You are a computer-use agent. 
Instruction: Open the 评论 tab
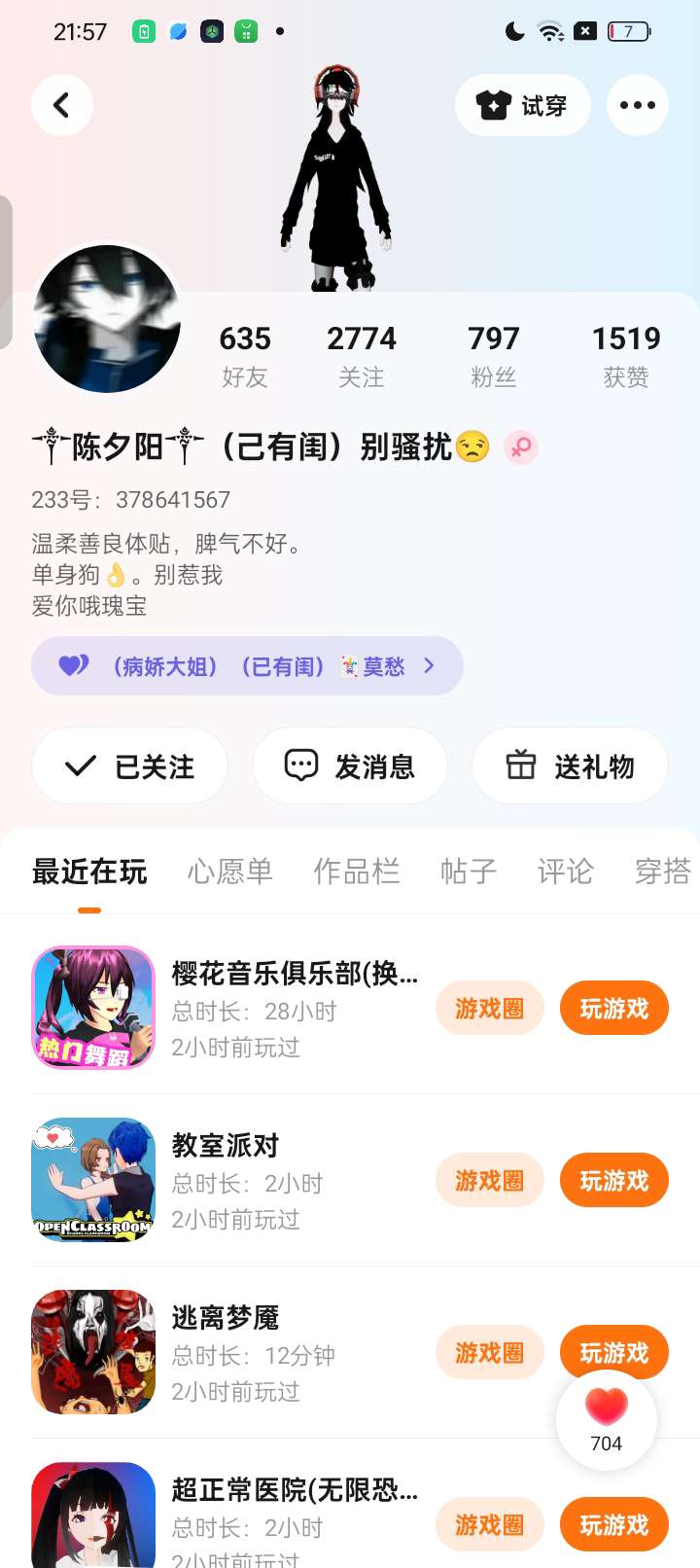click(565, 872)
